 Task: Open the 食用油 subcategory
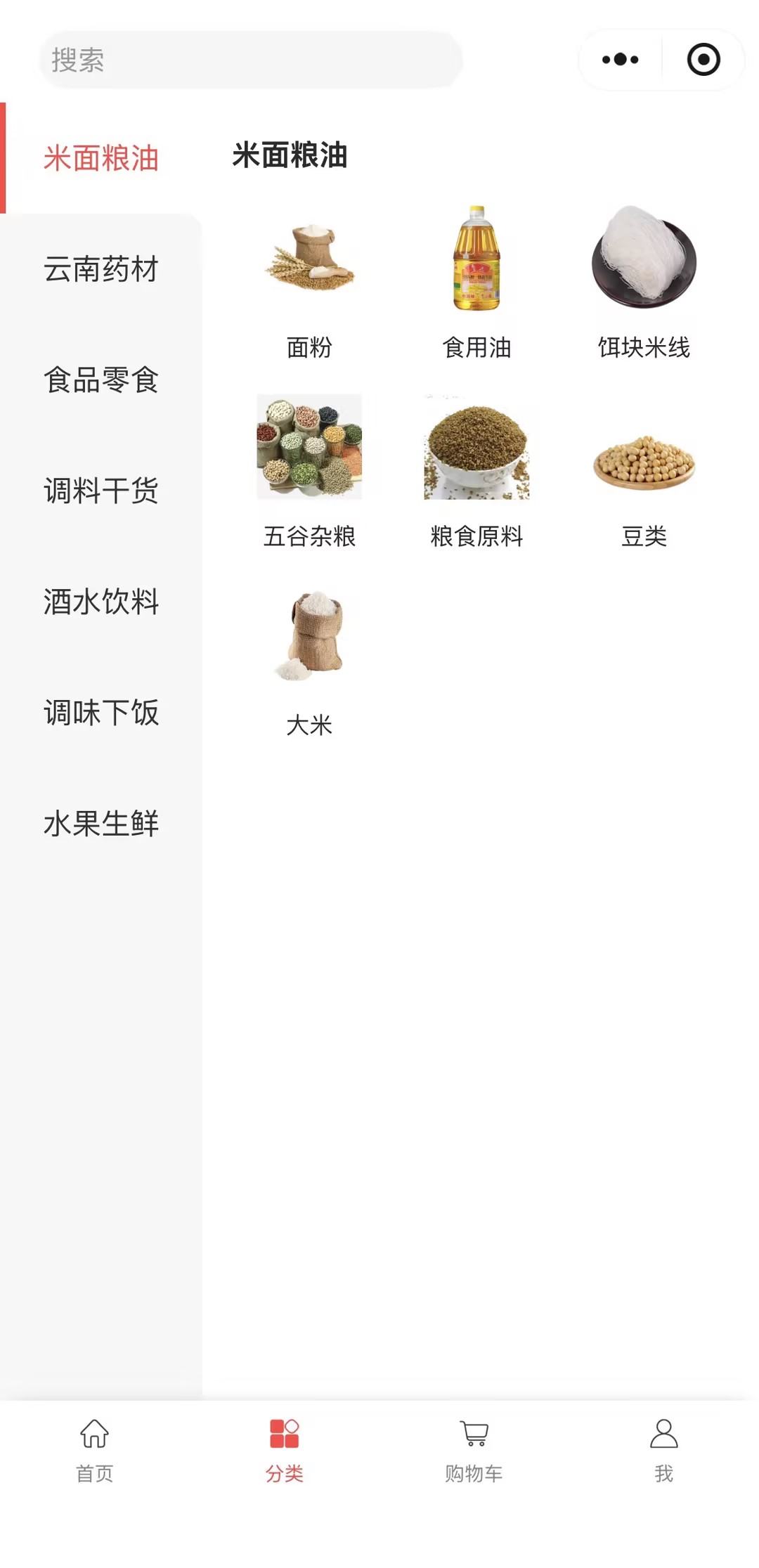click(476, 281)
